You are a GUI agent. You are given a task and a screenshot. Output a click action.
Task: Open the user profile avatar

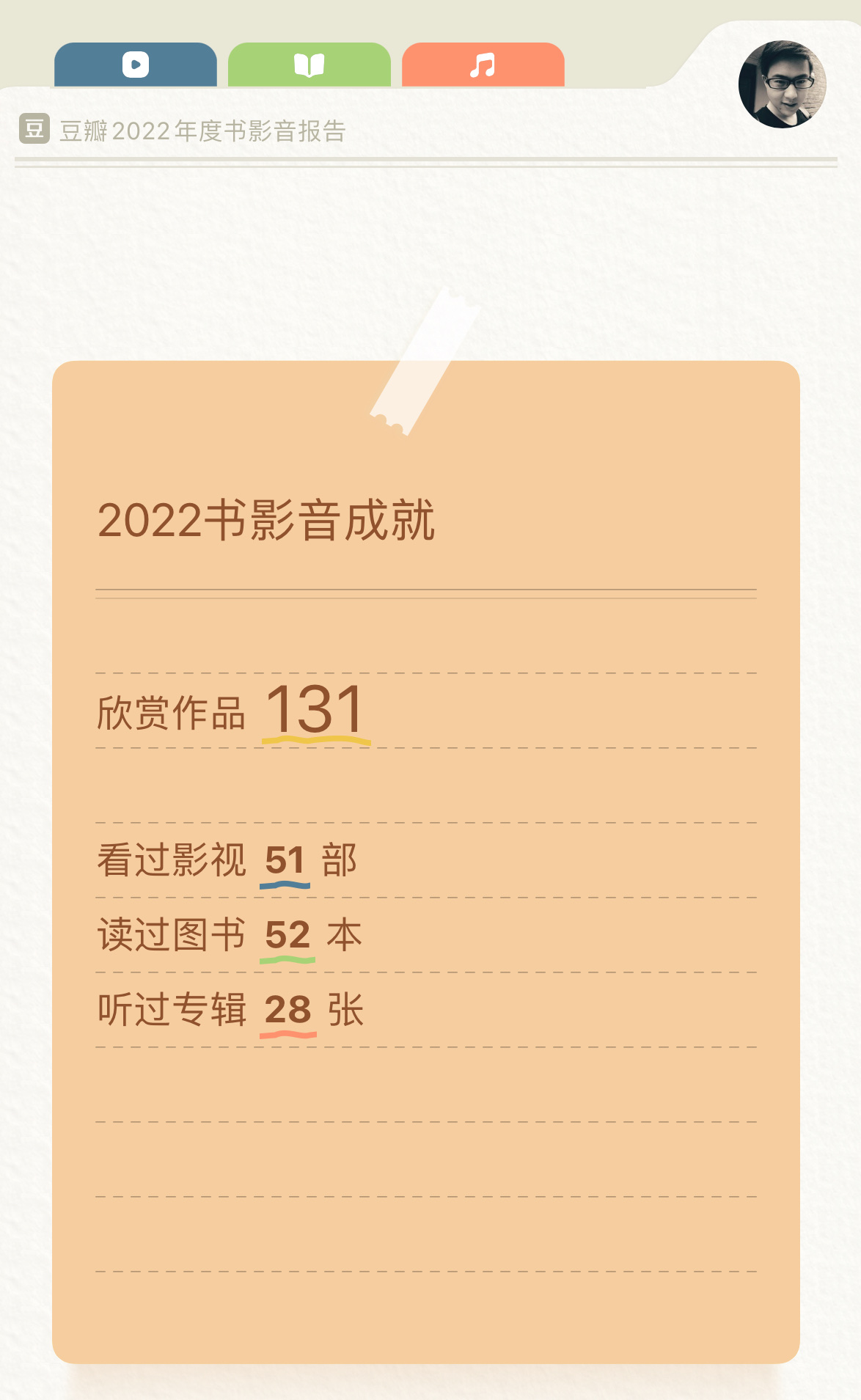tap(781, 82)
